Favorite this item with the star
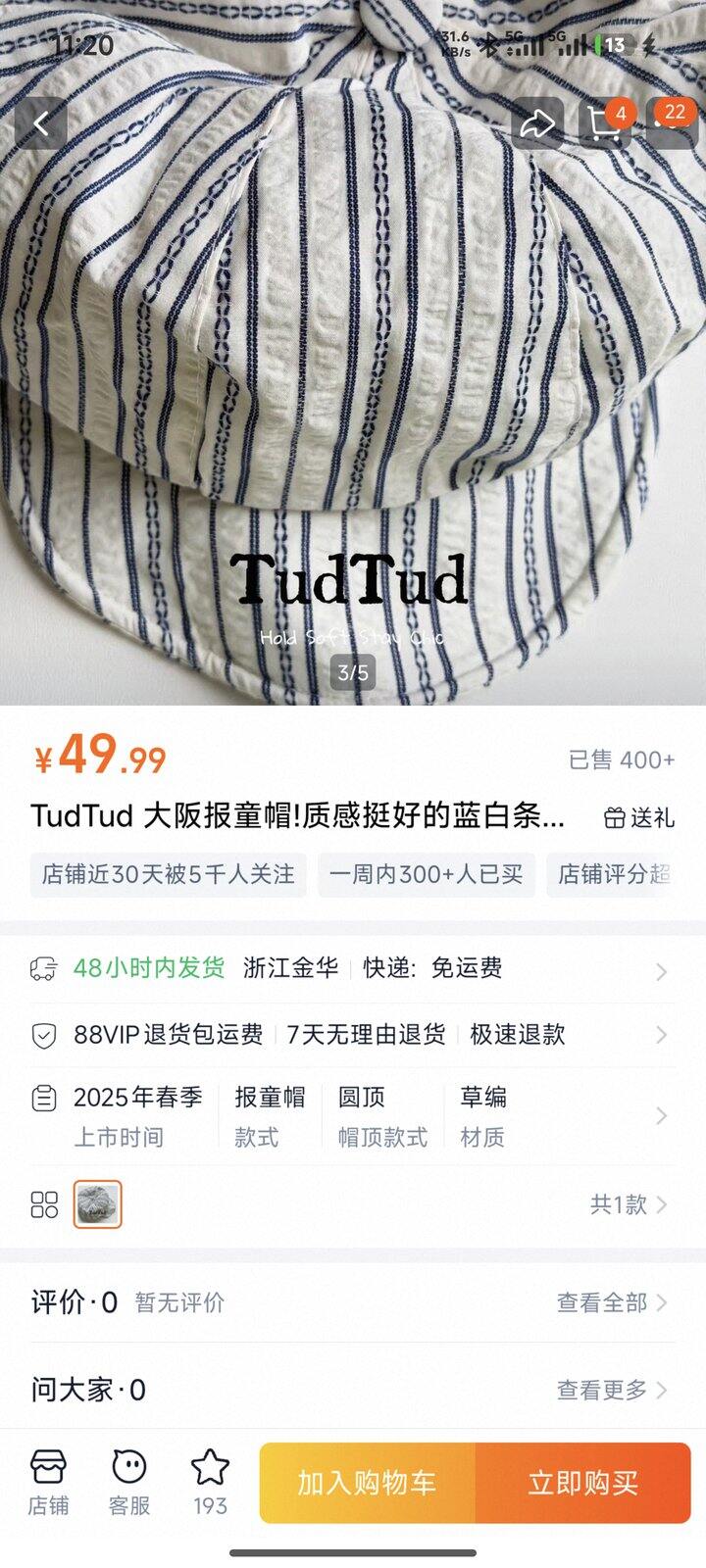The image size is (706, 1568). (x=210, y=1483)
